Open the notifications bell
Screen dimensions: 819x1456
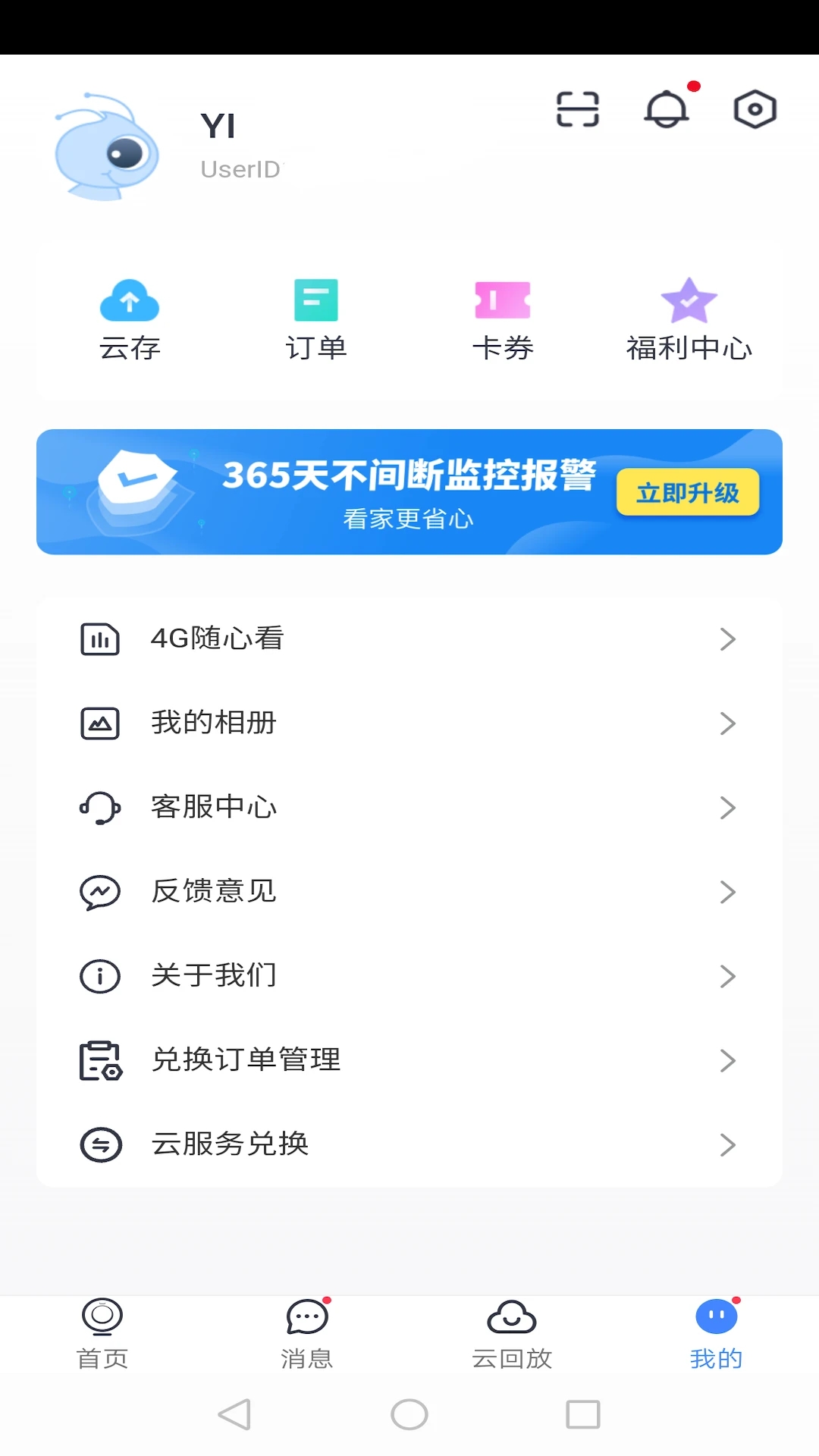click(x=667, y=109)
